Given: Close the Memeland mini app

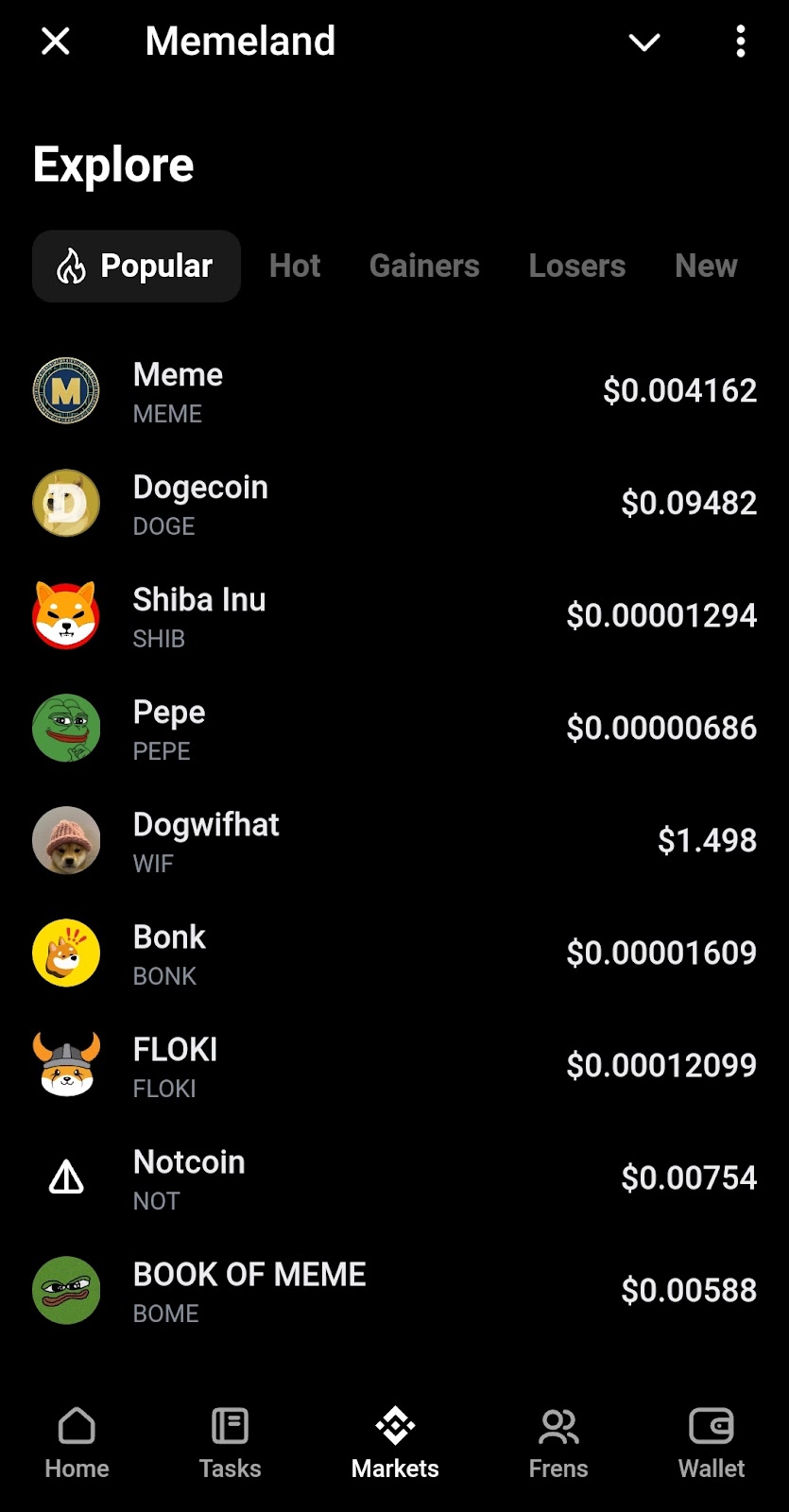Looking at the screenshot, I should (x=56, y=42).
